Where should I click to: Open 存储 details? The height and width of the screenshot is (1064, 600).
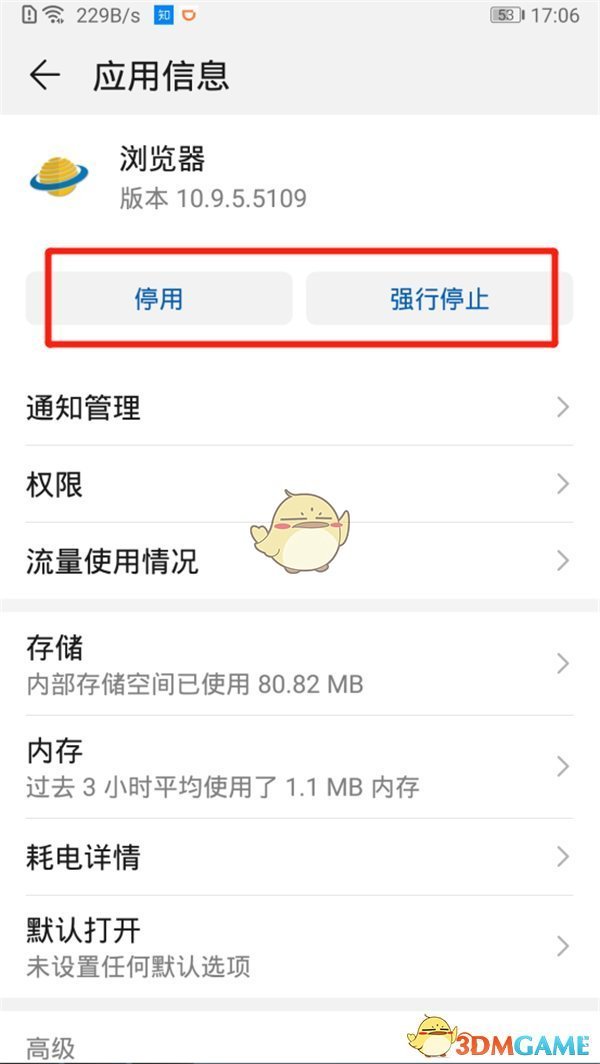[298, 664]
